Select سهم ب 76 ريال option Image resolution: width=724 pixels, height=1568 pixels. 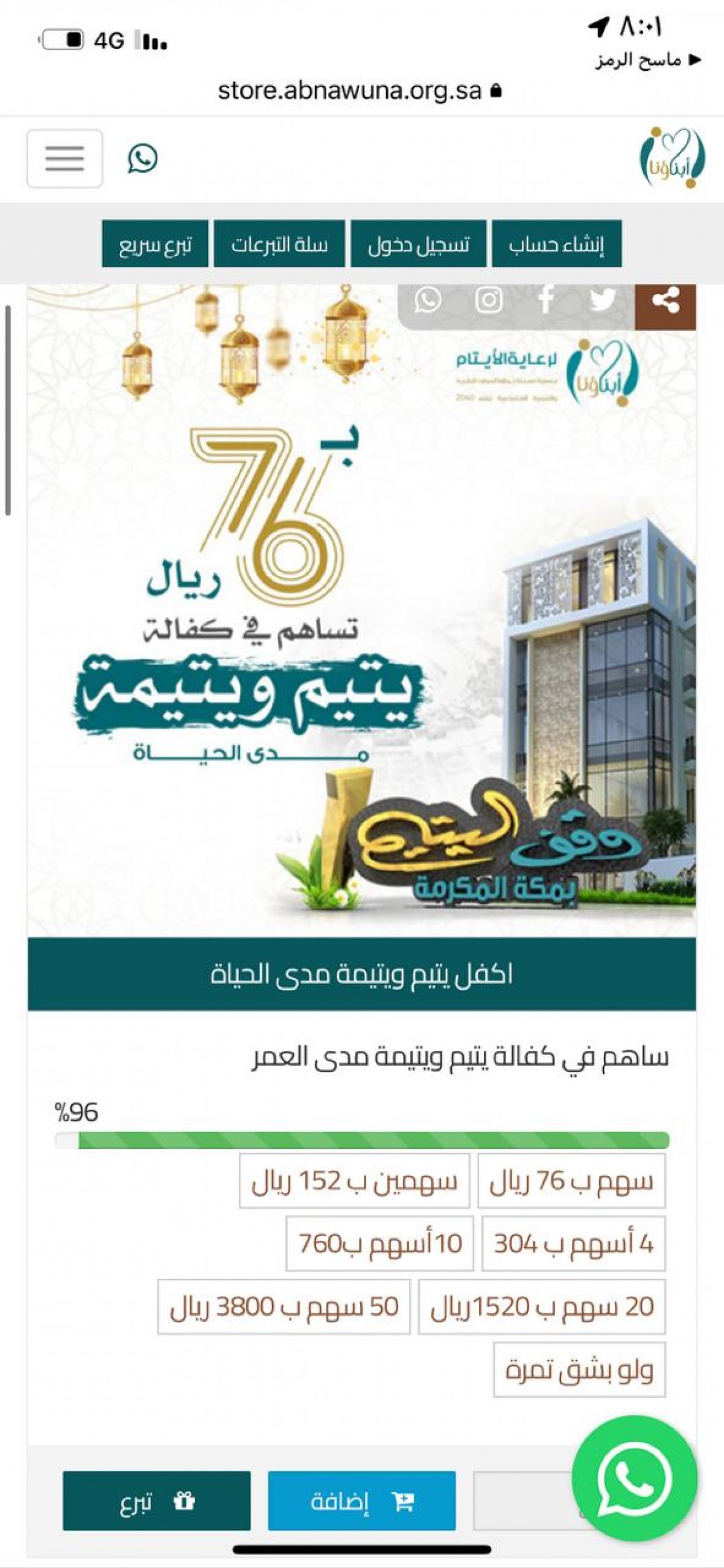point(571,1181)
